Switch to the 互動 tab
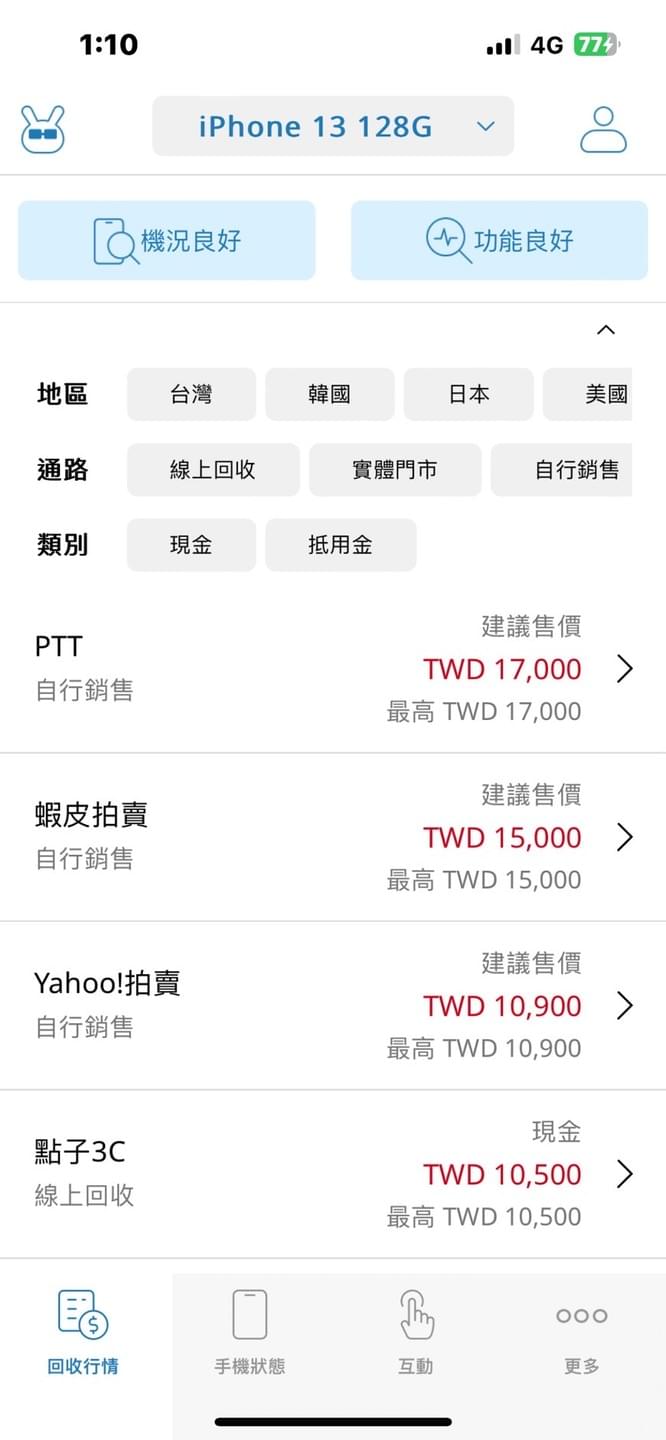The height and width of the screenshot is (1440, 666). click(416, 1332)
